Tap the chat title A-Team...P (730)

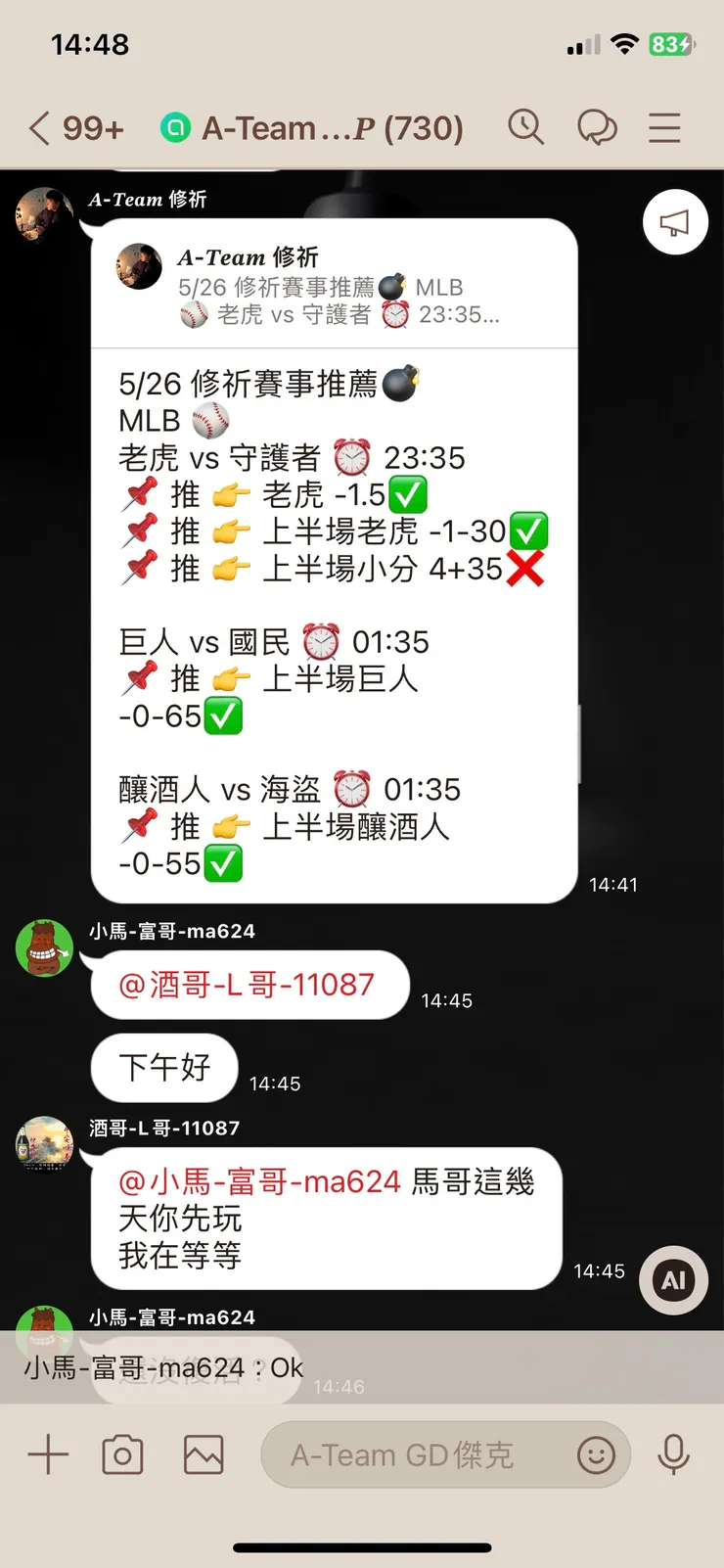point(333,127)
